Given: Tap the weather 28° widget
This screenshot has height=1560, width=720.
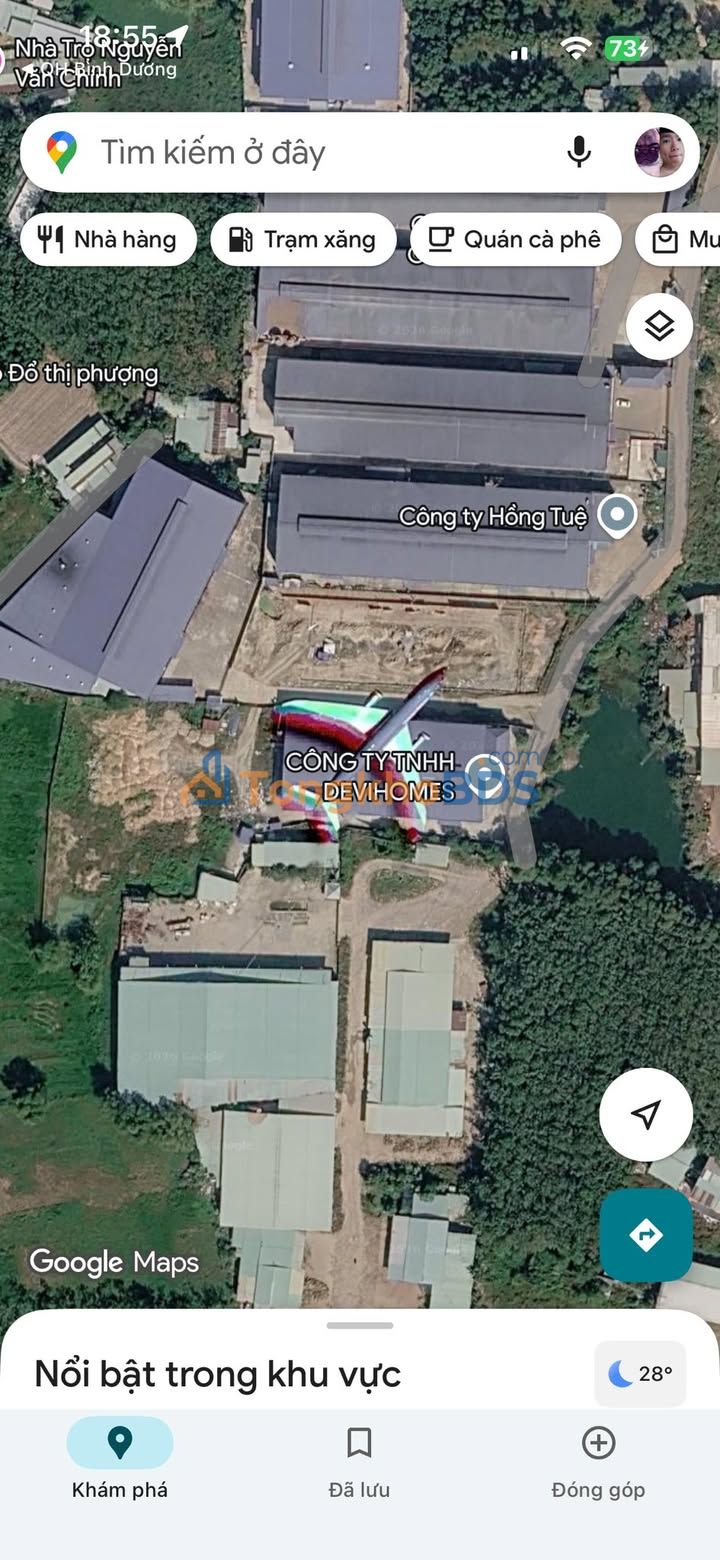Looking at the screenshot, I should pos(640,1374).
